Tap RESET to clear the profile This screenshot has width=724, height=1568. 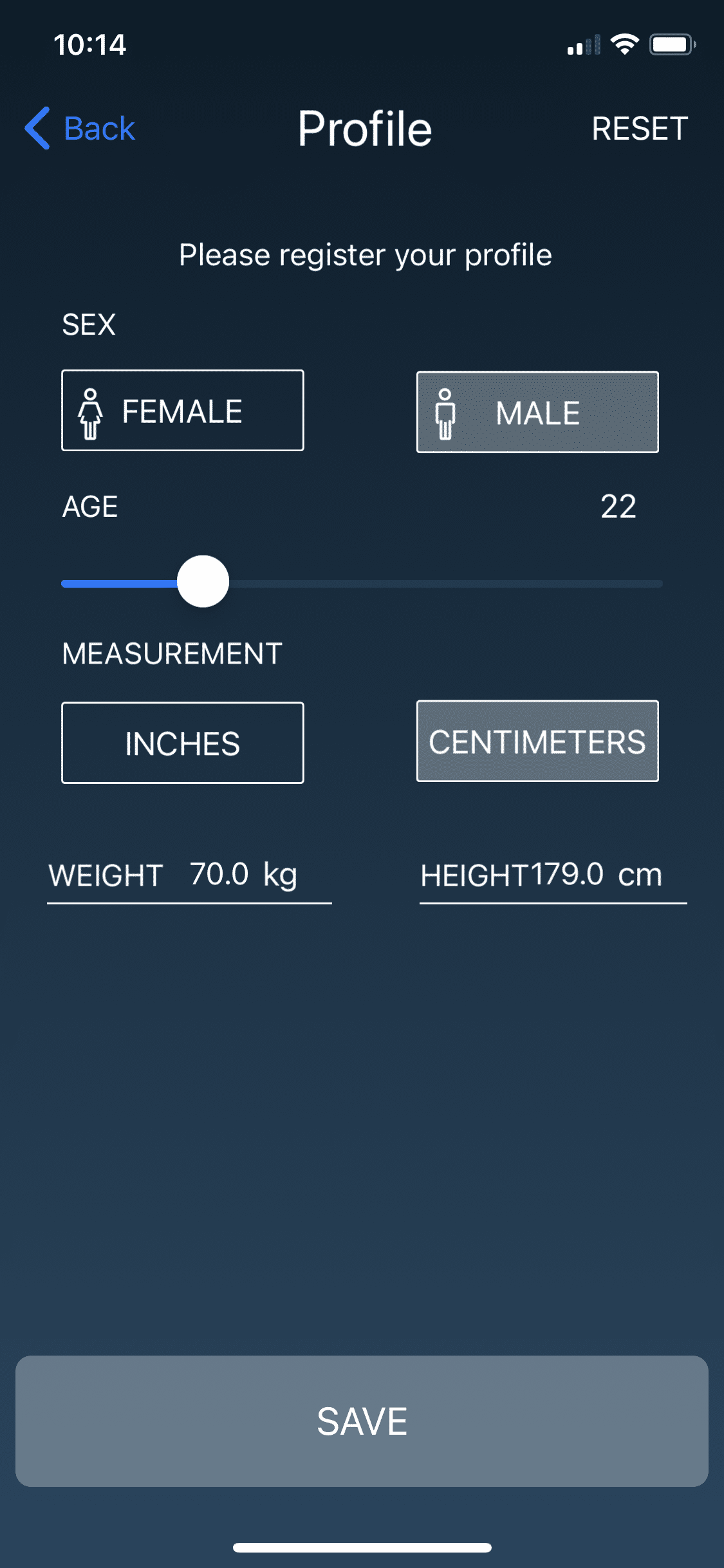640,129
